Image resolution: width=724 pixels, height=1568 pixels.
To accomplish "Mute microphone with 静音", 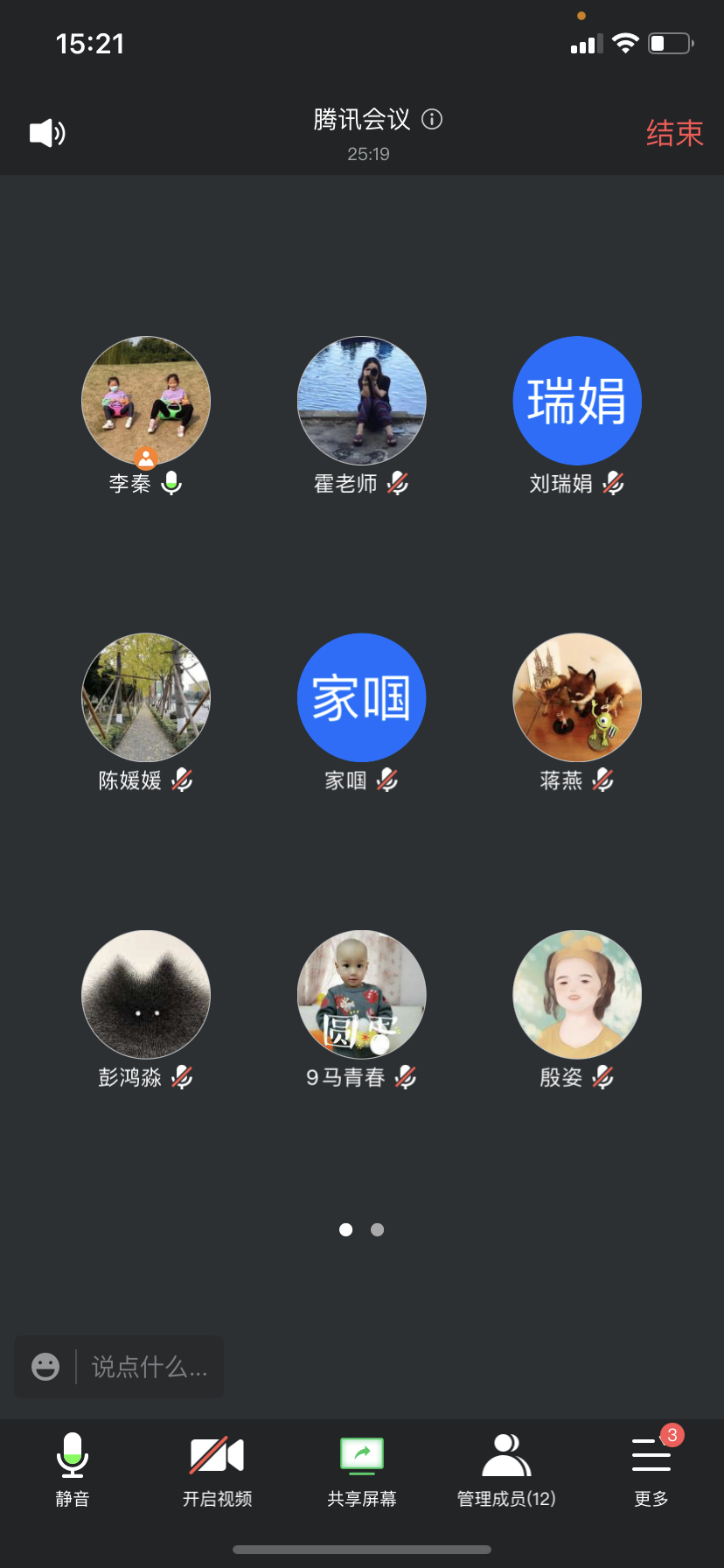I will 73,1469.
